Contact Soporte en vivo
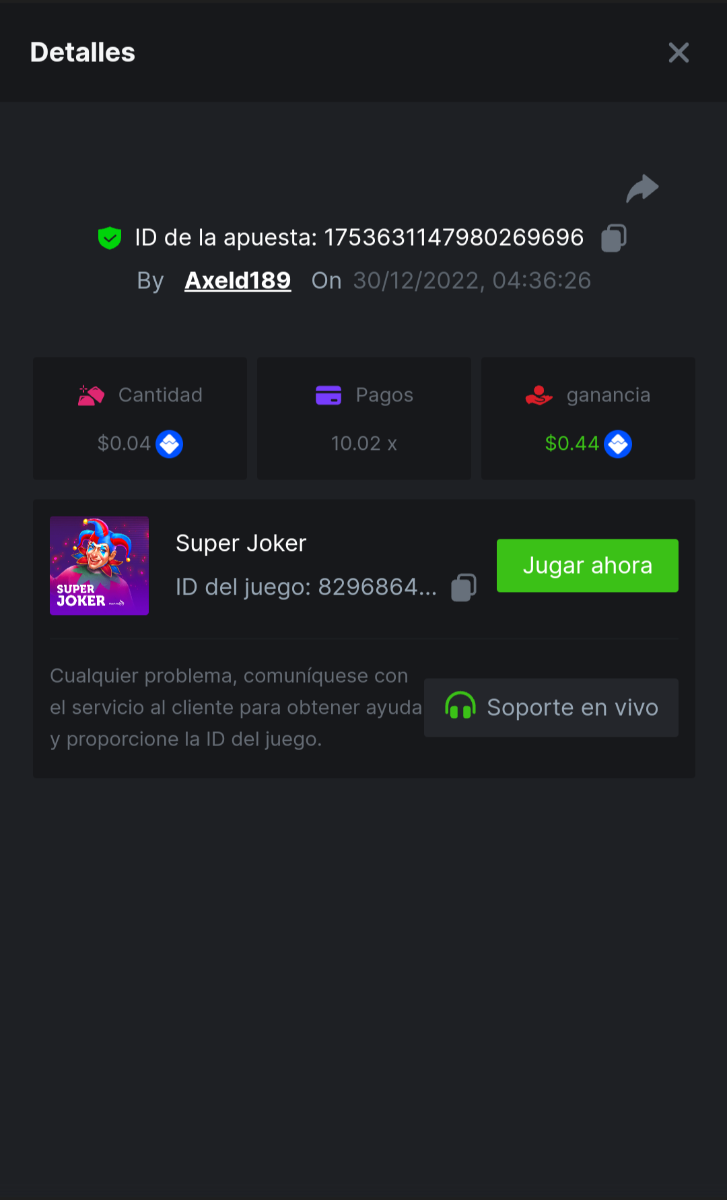This screenshot has height=1200, width=727. [551, 708]
